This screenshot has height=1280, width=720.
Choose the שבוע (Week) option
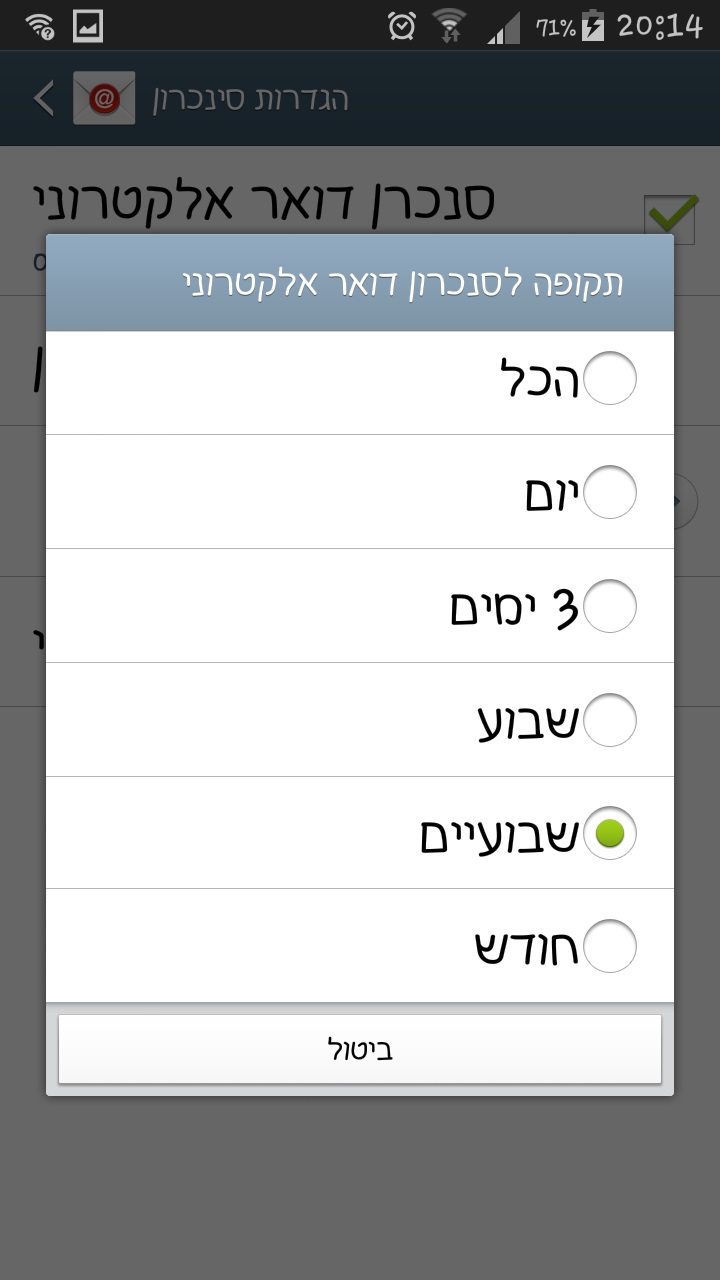pyautogui.click(x=608, y=720)
